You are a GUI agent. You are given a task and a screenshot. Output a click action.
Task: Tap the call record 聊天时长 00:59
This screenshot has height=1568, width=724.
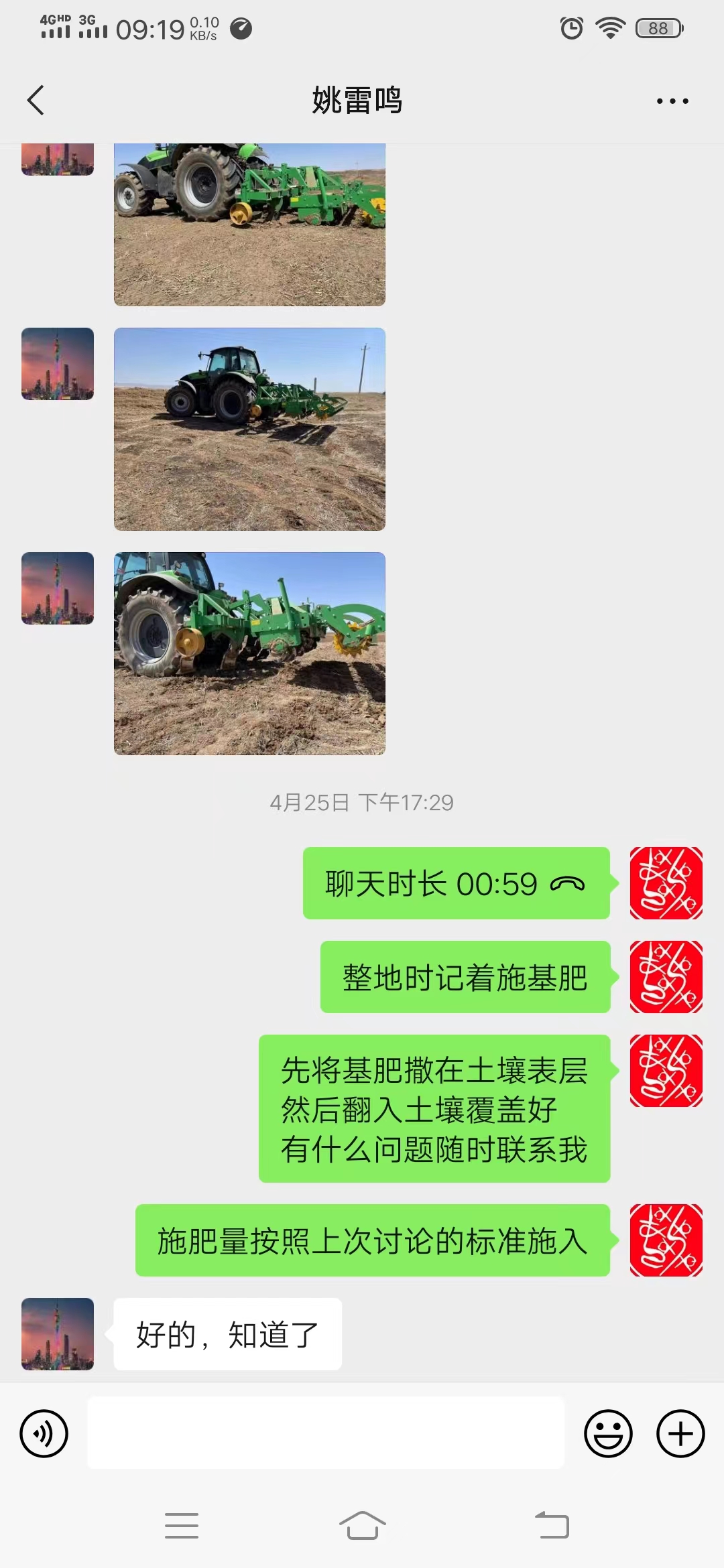456,883
